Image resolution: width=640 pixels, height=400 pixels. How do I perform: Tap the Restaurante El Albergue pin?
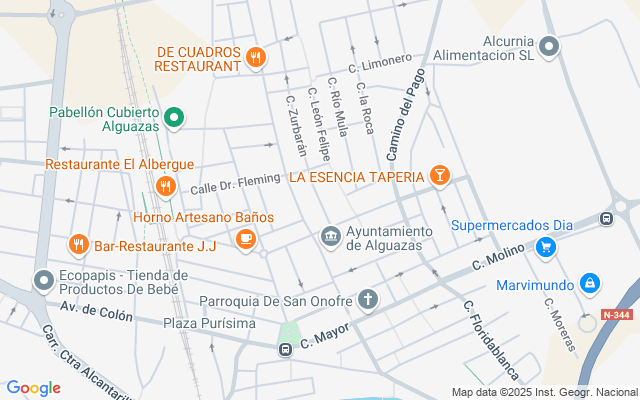click(x=166, y=187)
